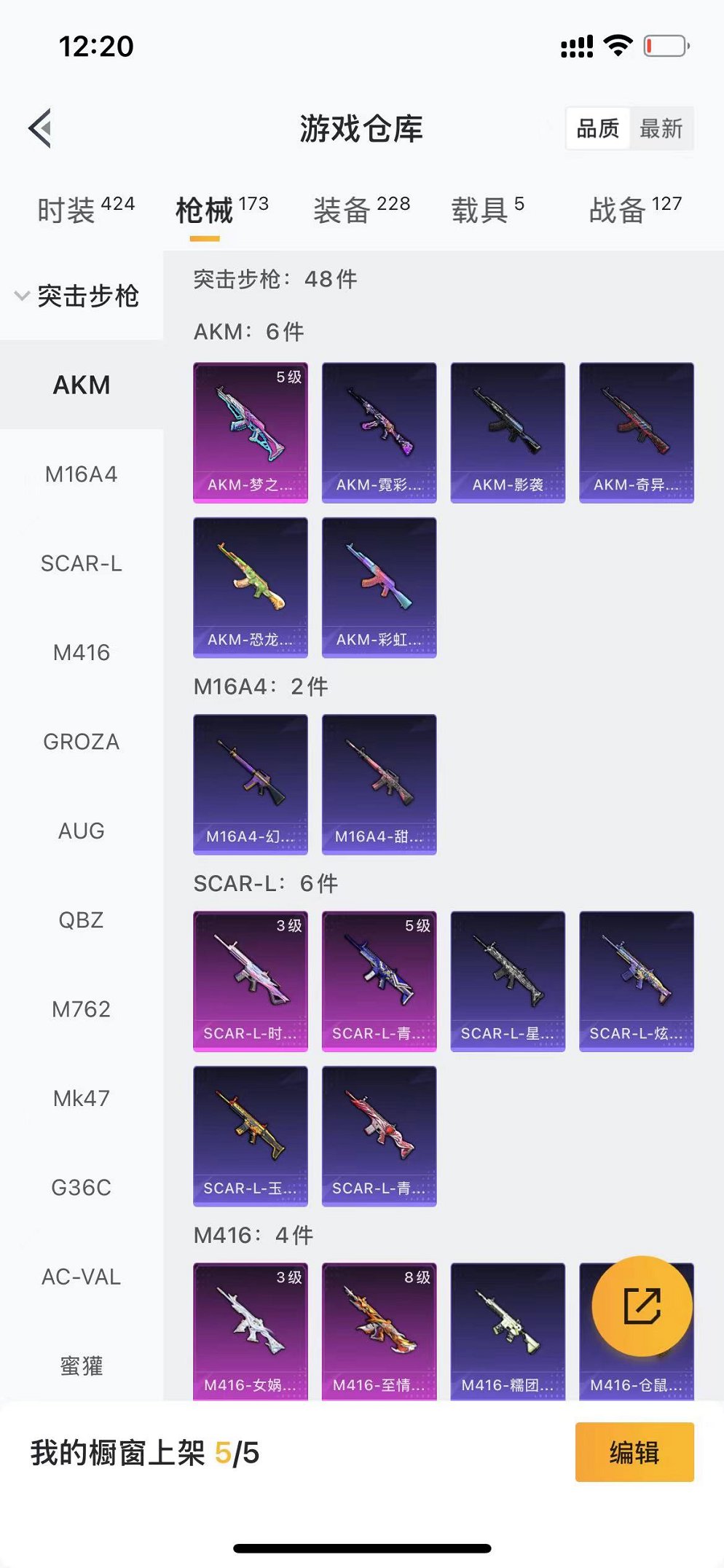
Task: Open the AKM-影袭 skin tile
Action: pyautogui.click(x=508, y=432)
